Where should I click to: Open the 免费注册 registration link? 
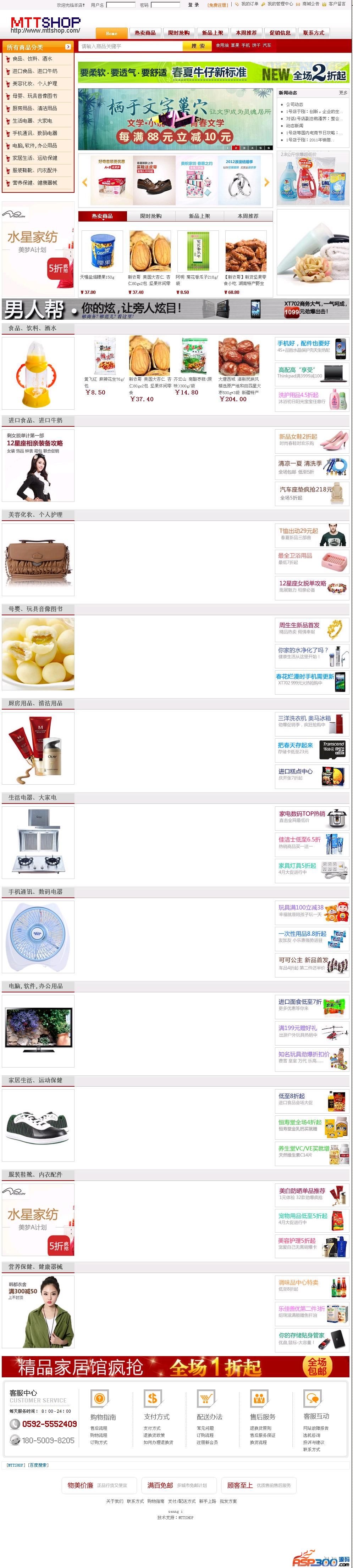(x=217, y=5)
